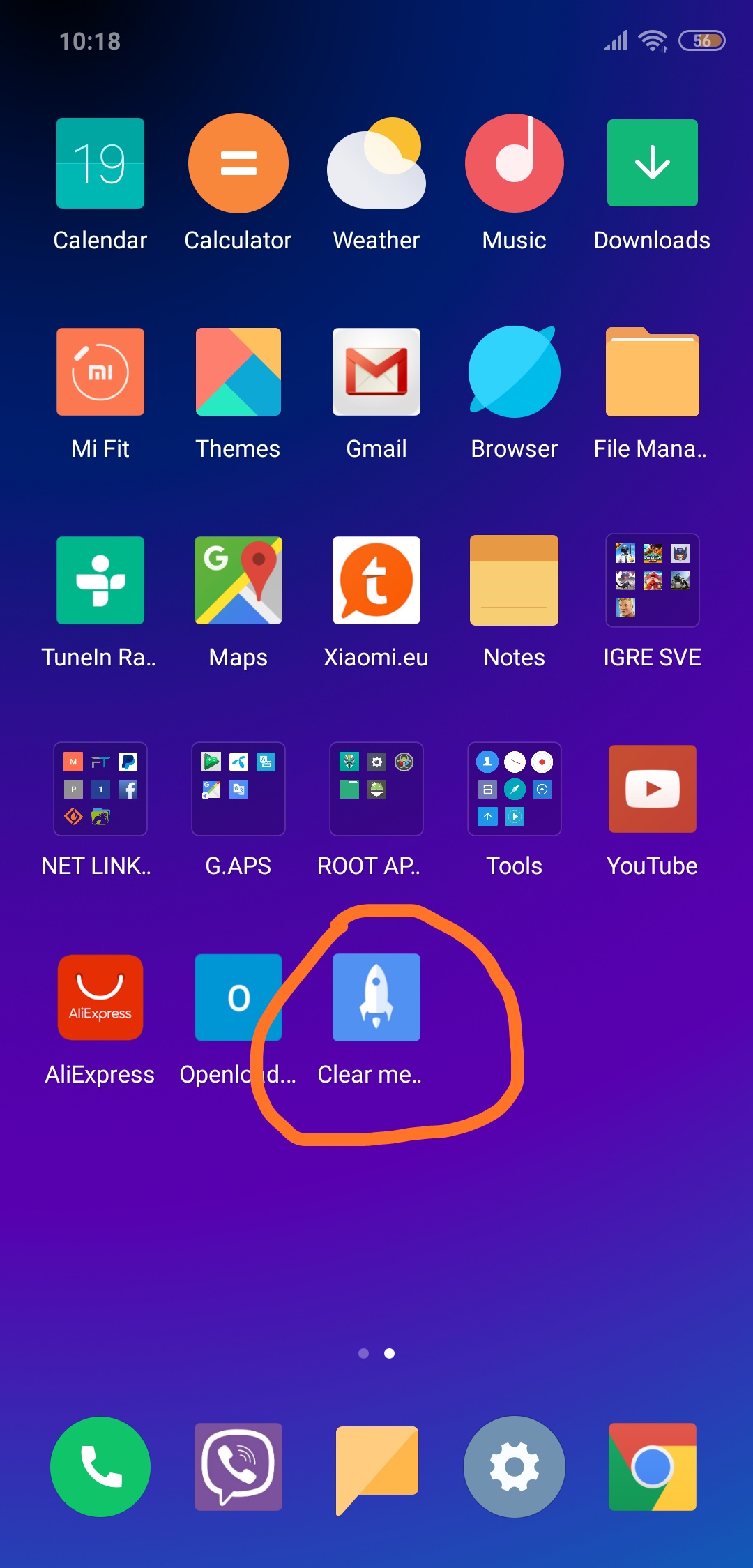Open the Viber app in the dock
The width and height of the screenshot is (753, 1568).
238,1467
